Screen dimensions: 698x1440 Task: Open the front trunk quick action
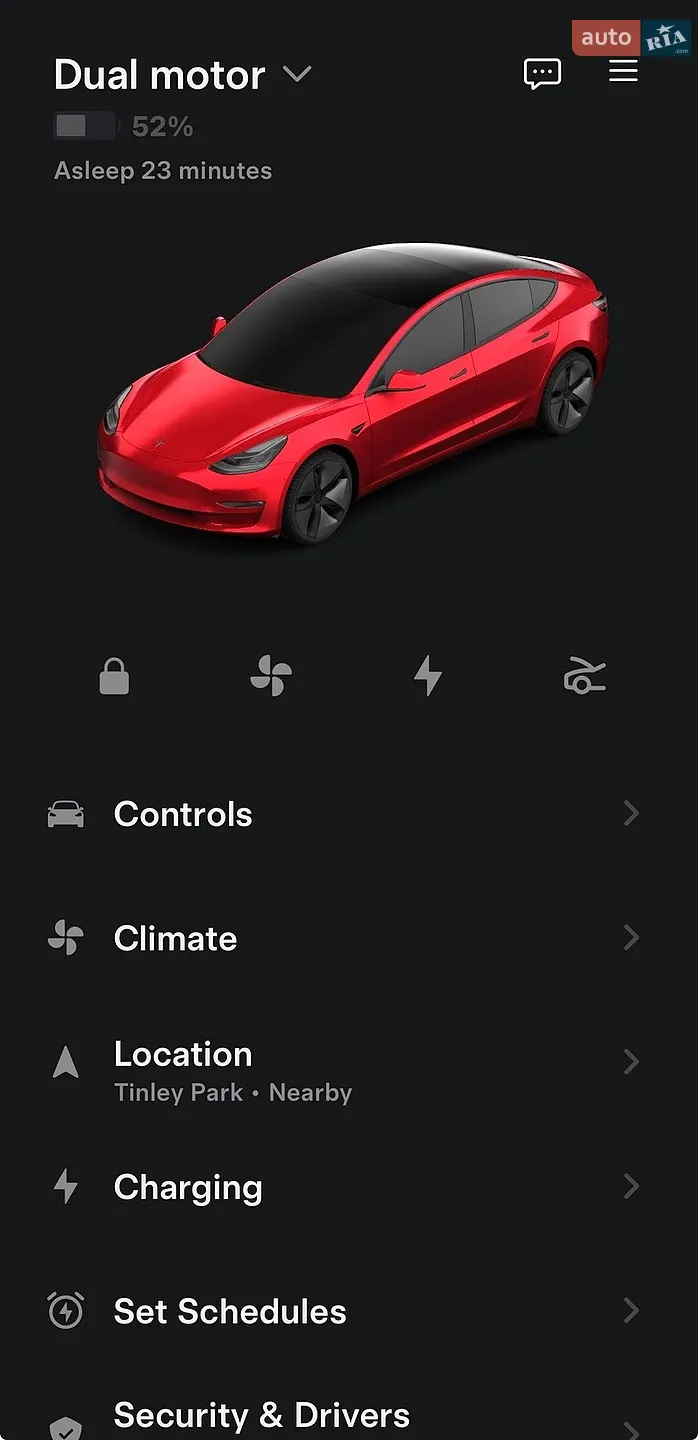tap(585, 677)
